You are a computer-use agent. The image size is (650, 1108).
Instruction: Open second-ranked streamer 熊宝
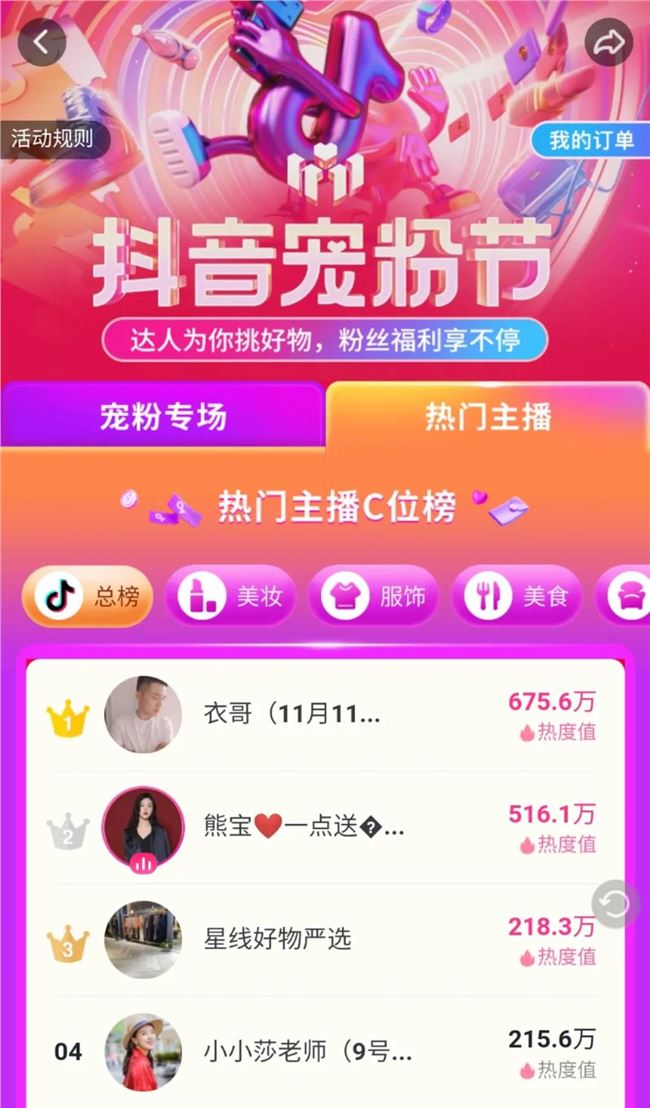click(300, 828)
